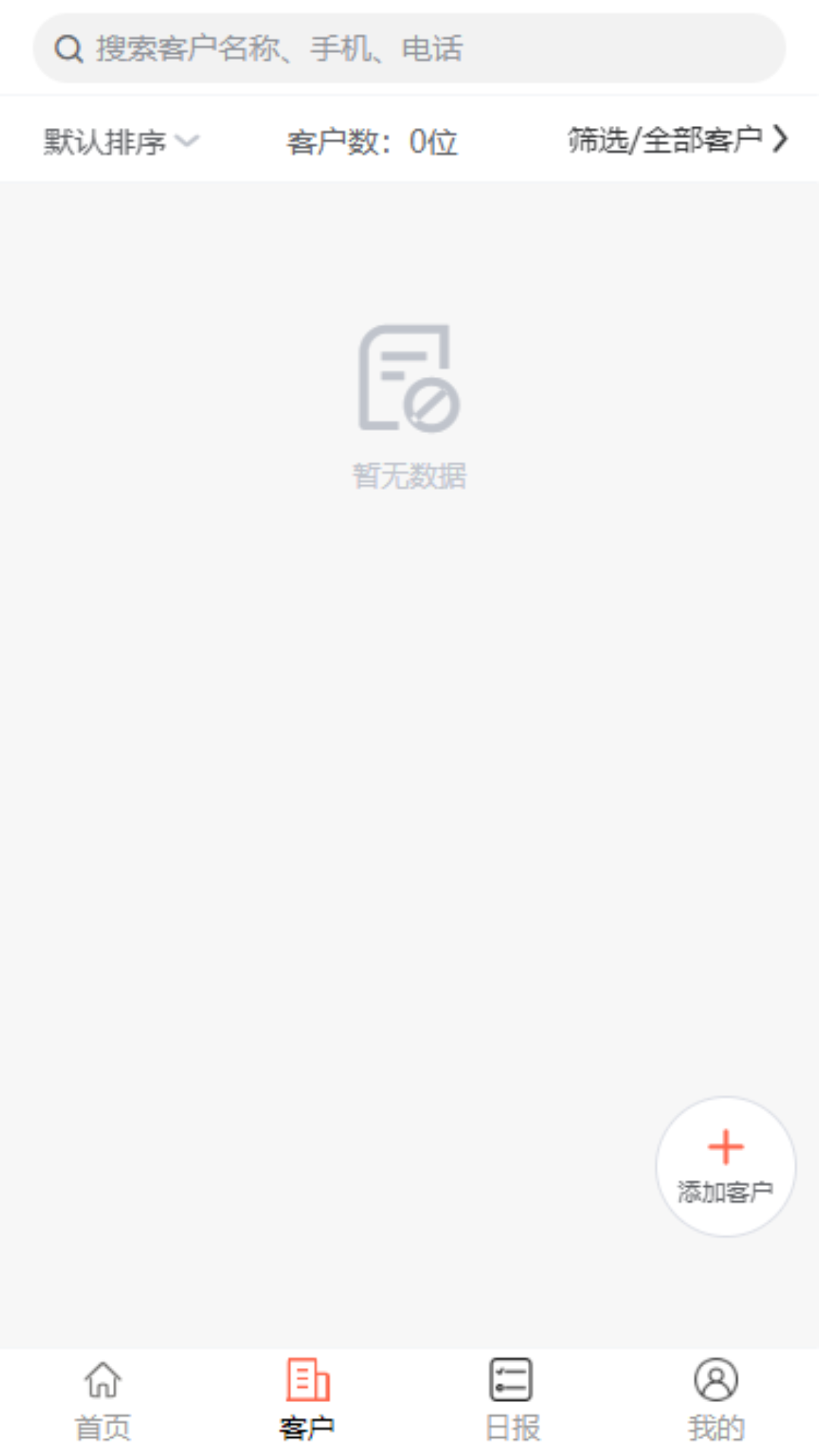Tap the customer search field
819x1456 pixels.
[x=409, y=49]
